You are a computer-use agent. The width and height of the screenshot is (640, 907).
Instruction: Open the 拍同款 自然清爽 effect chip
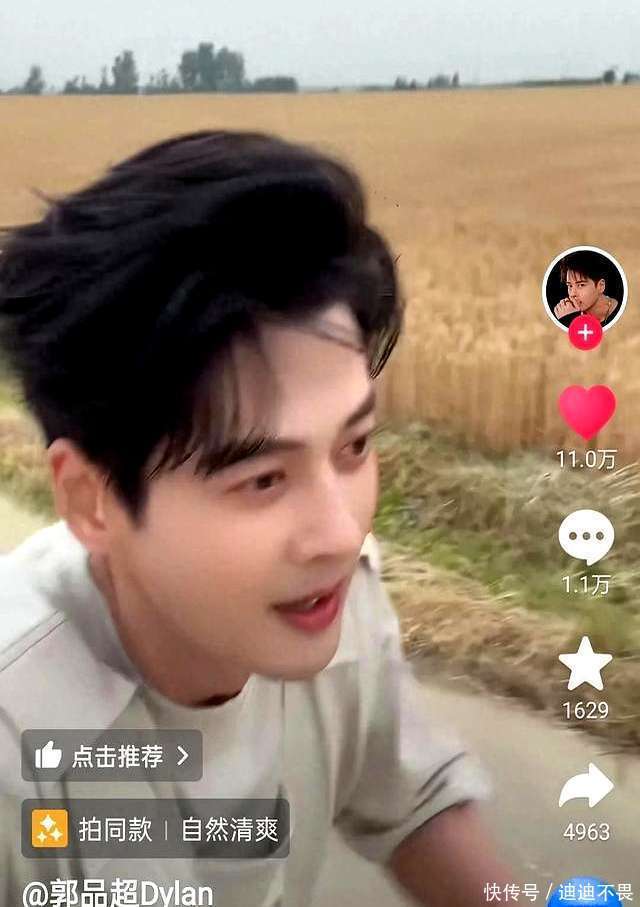(156, 829)
